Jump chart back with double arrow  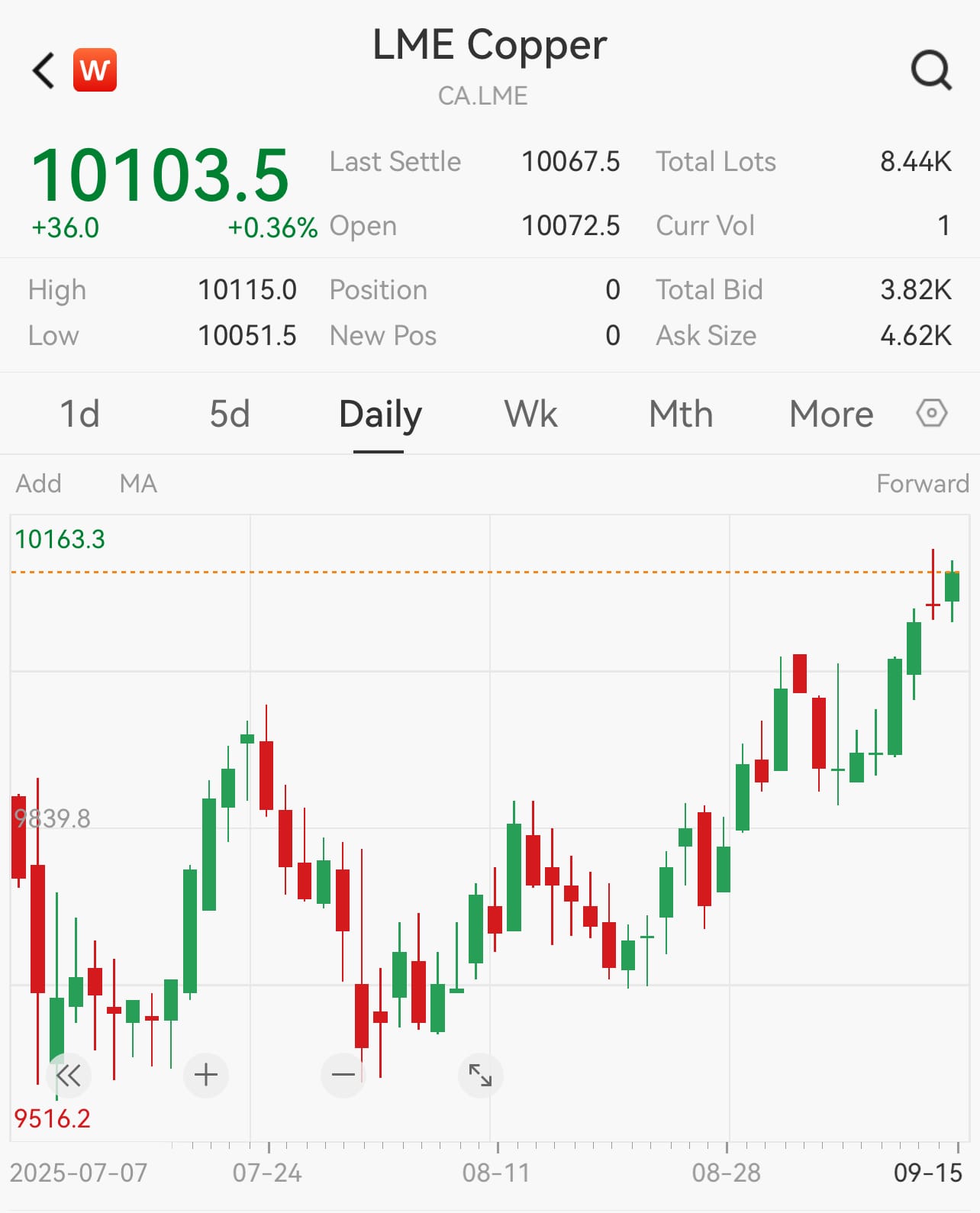[69, 1076]
